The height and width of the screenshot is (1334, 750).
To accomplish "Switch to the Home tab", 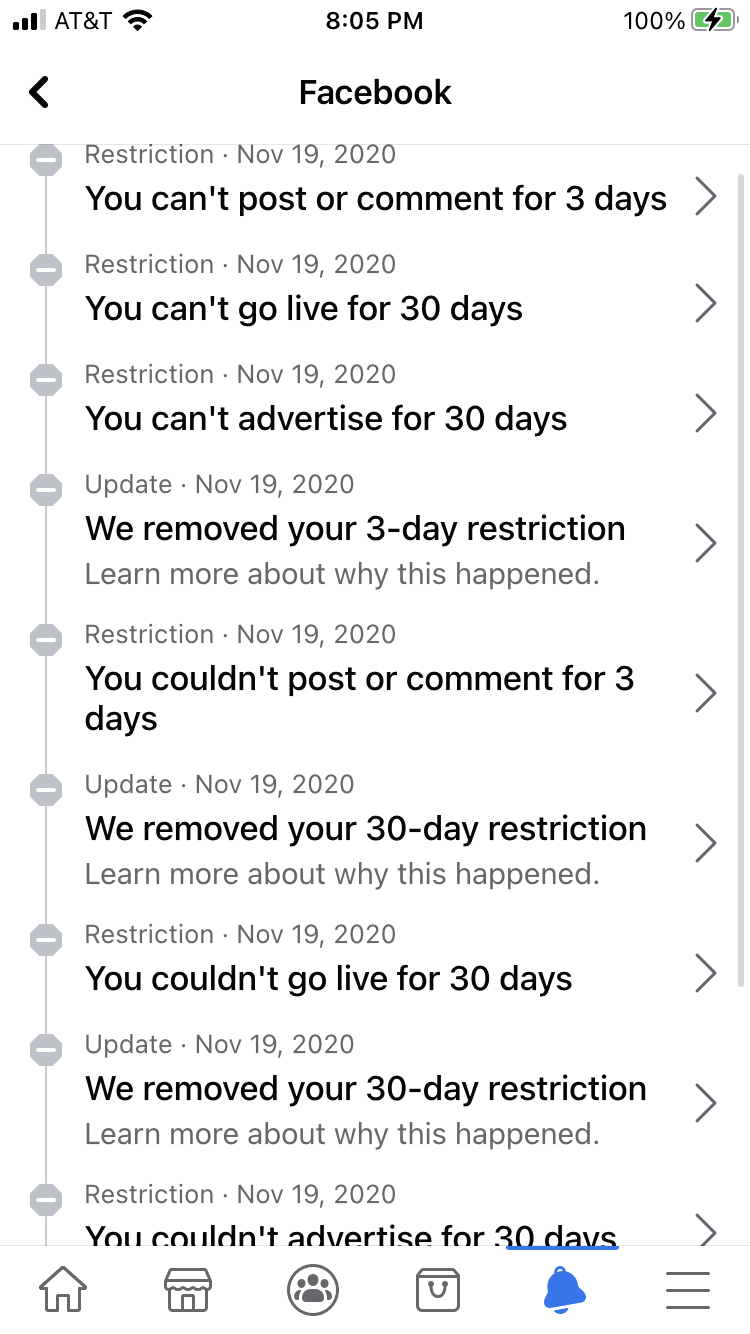I will pyautogui.click(x=62, y=1290).
